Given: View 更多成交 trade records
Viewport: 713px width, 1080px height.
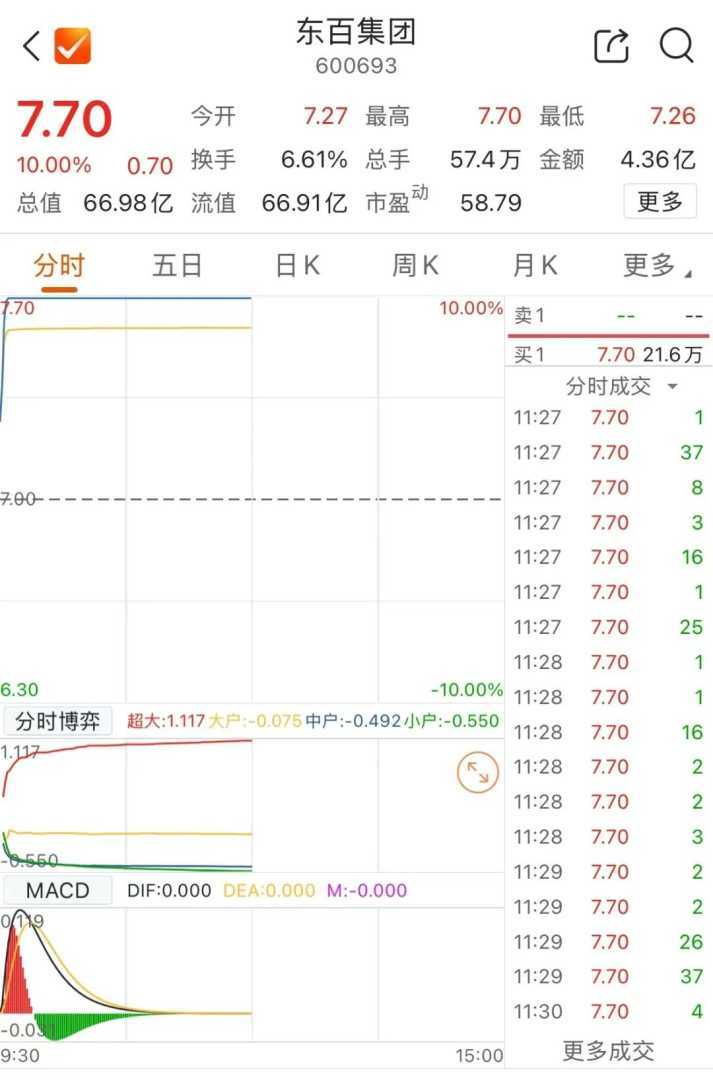Looking at the screenshot, I should coord(608,1050).
